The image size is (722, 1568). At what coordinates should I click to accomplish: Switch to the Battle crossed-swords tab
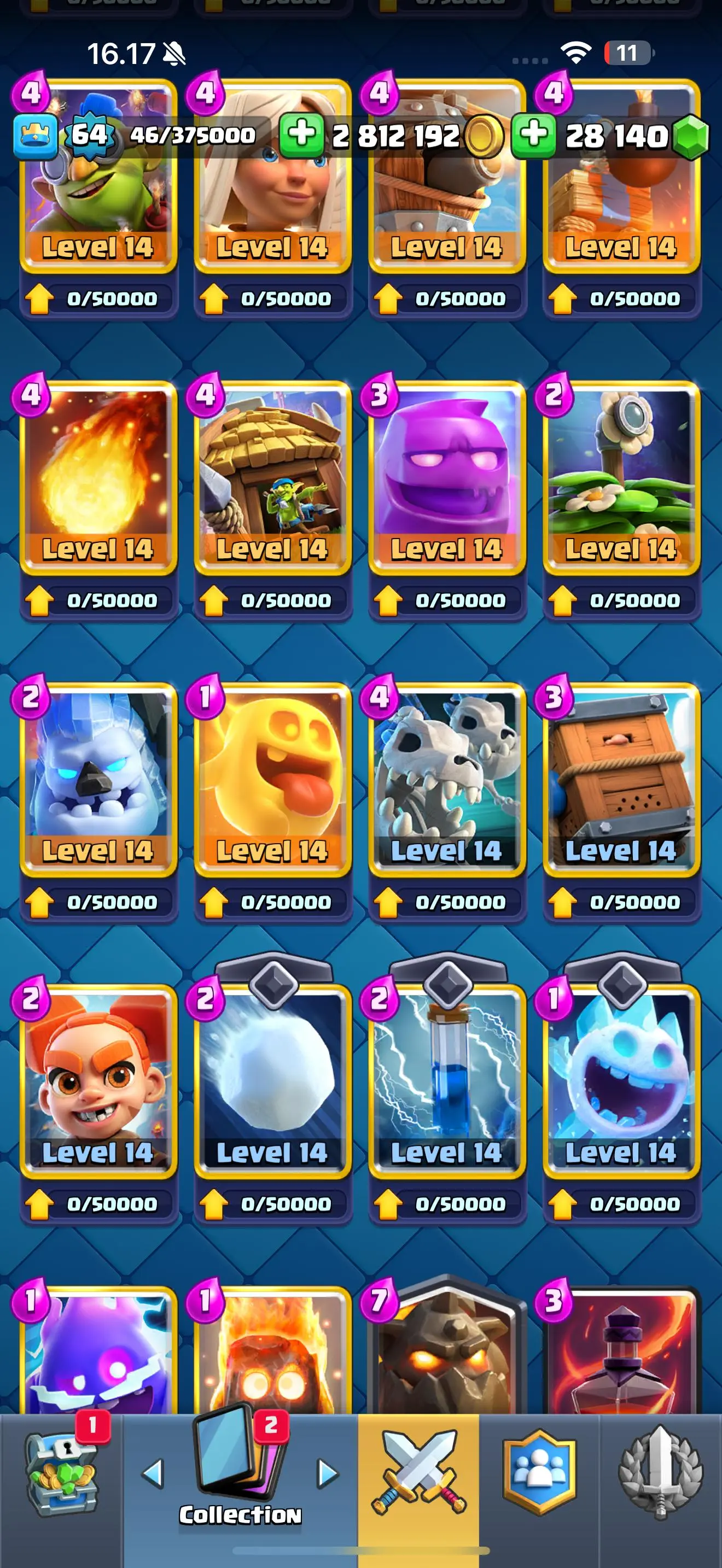pos(419,1473)
